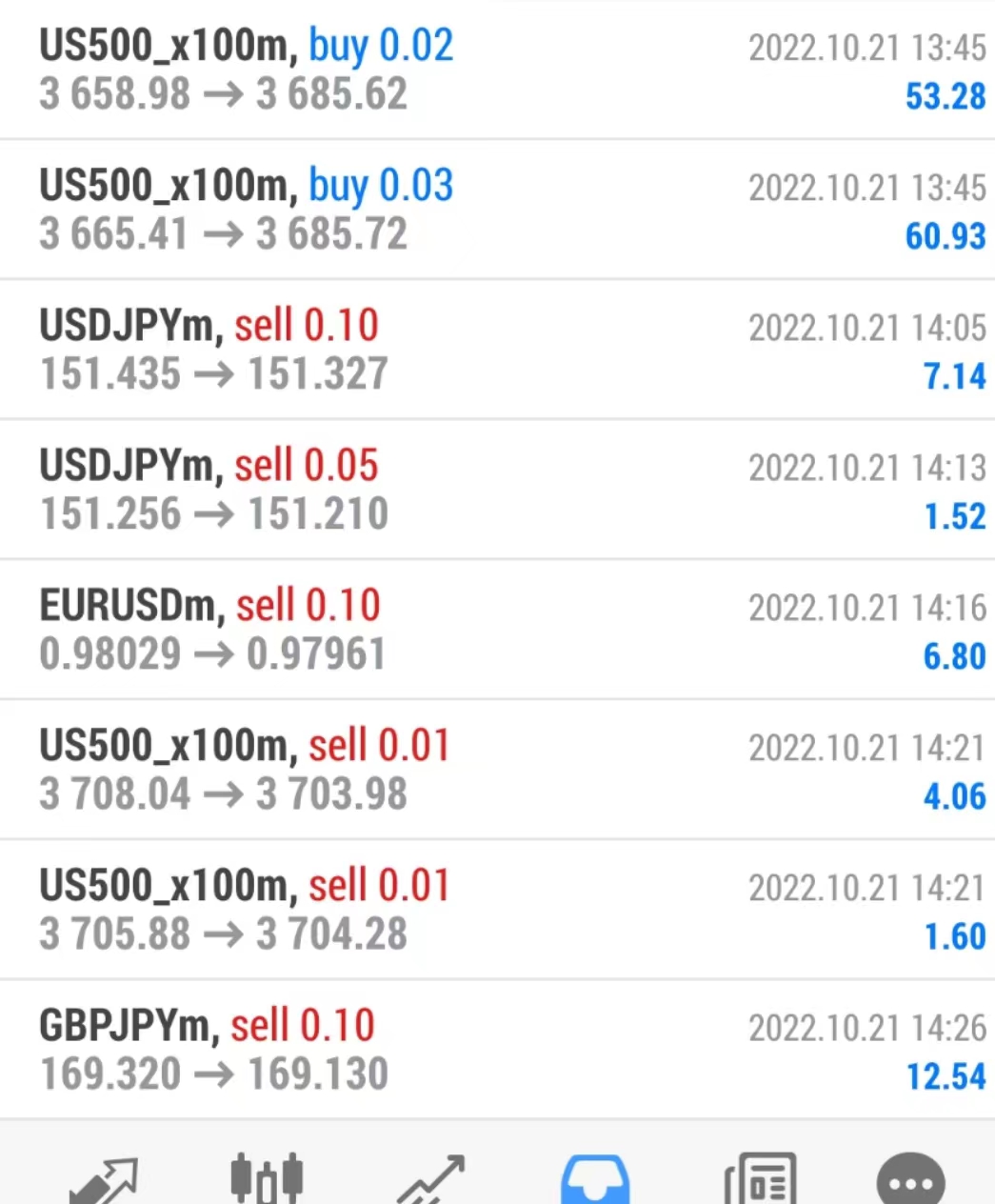Open the News tab
The image size is (995, 1204).
click(x=759, y=1179)
